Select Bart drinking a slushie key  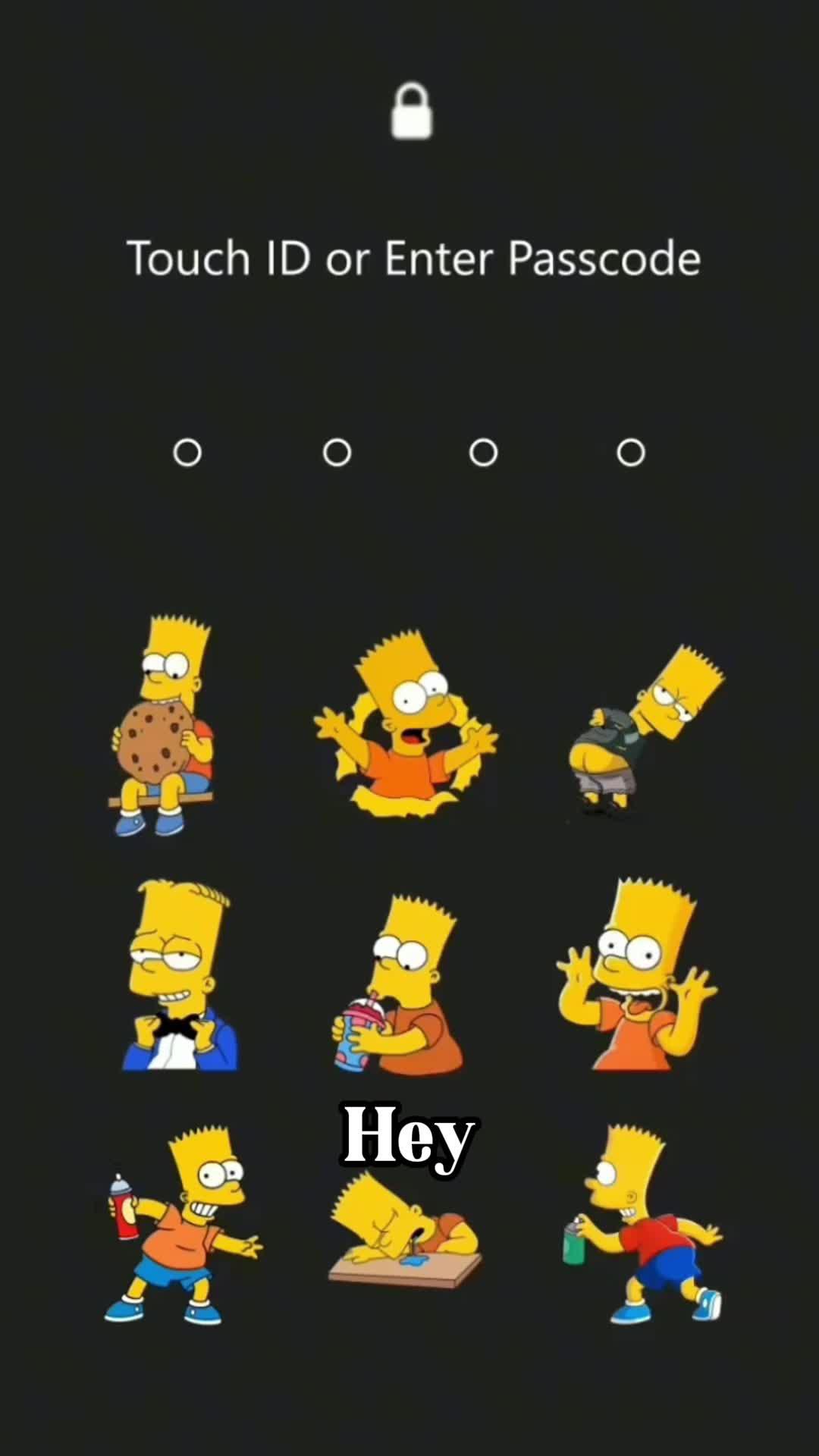pos(400,984)
